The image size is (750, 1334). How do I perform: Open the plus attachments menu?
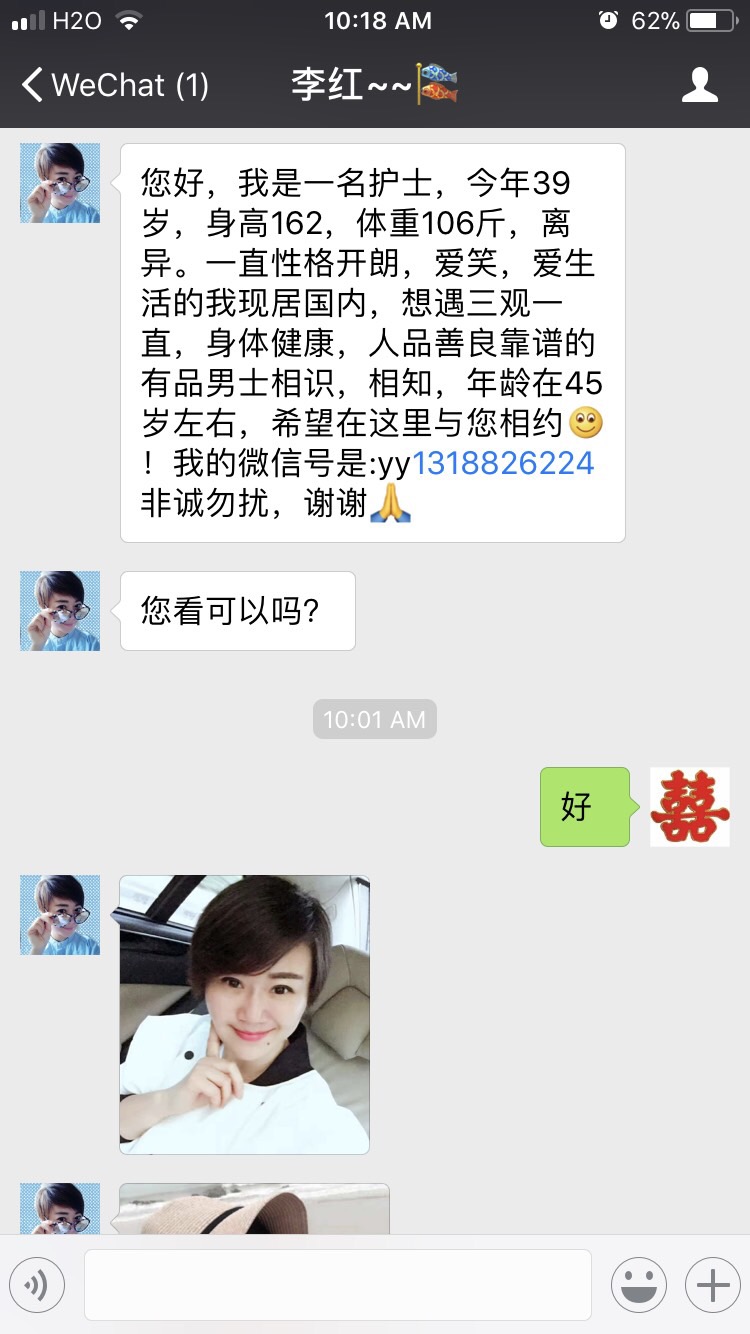pyautogui.click(x=712, y=1284)
